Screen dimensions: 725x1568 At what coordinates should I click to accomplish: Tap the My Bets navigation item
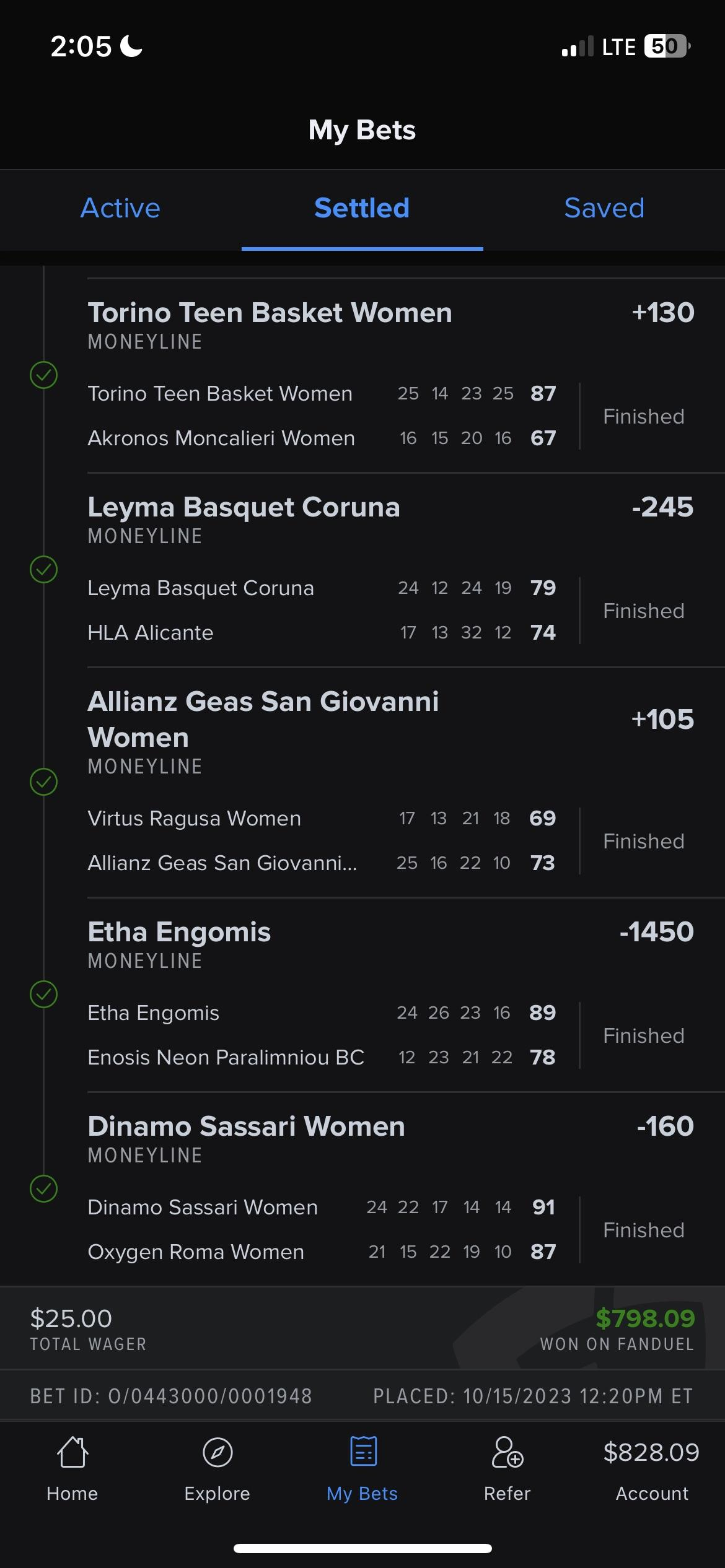coord(362,1469)
